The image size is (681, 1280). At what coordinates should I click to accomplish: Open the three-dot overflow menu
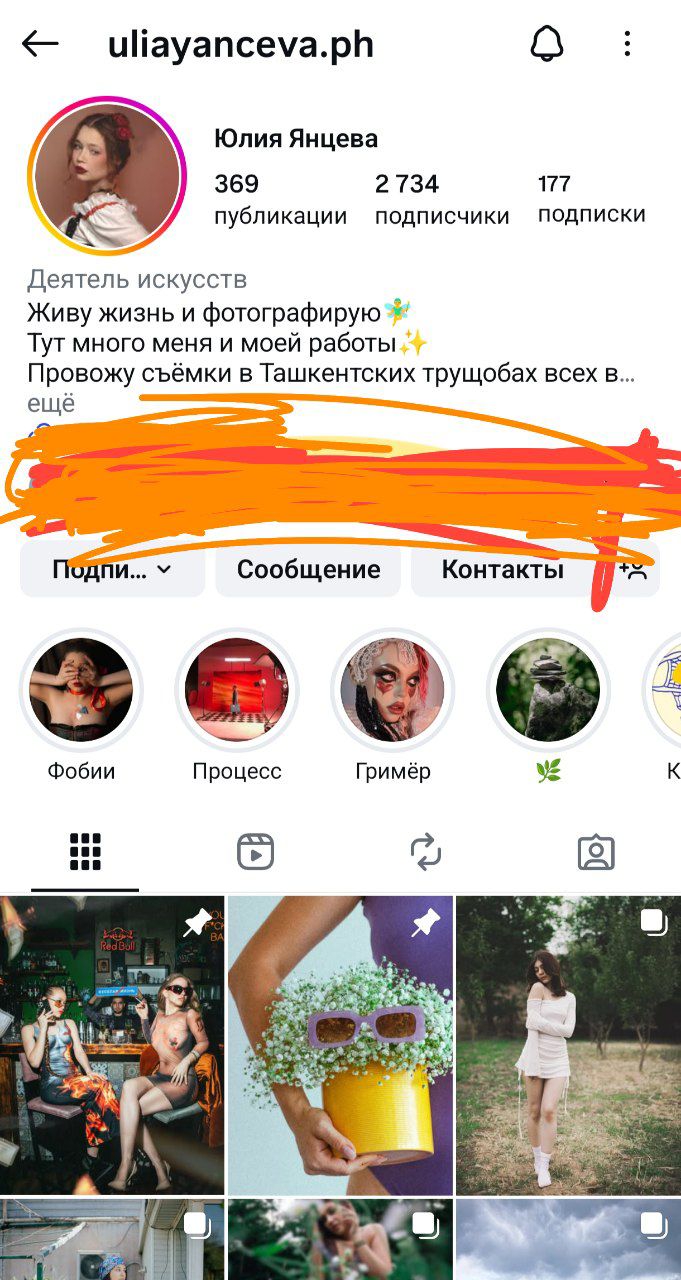pos(627,44)
